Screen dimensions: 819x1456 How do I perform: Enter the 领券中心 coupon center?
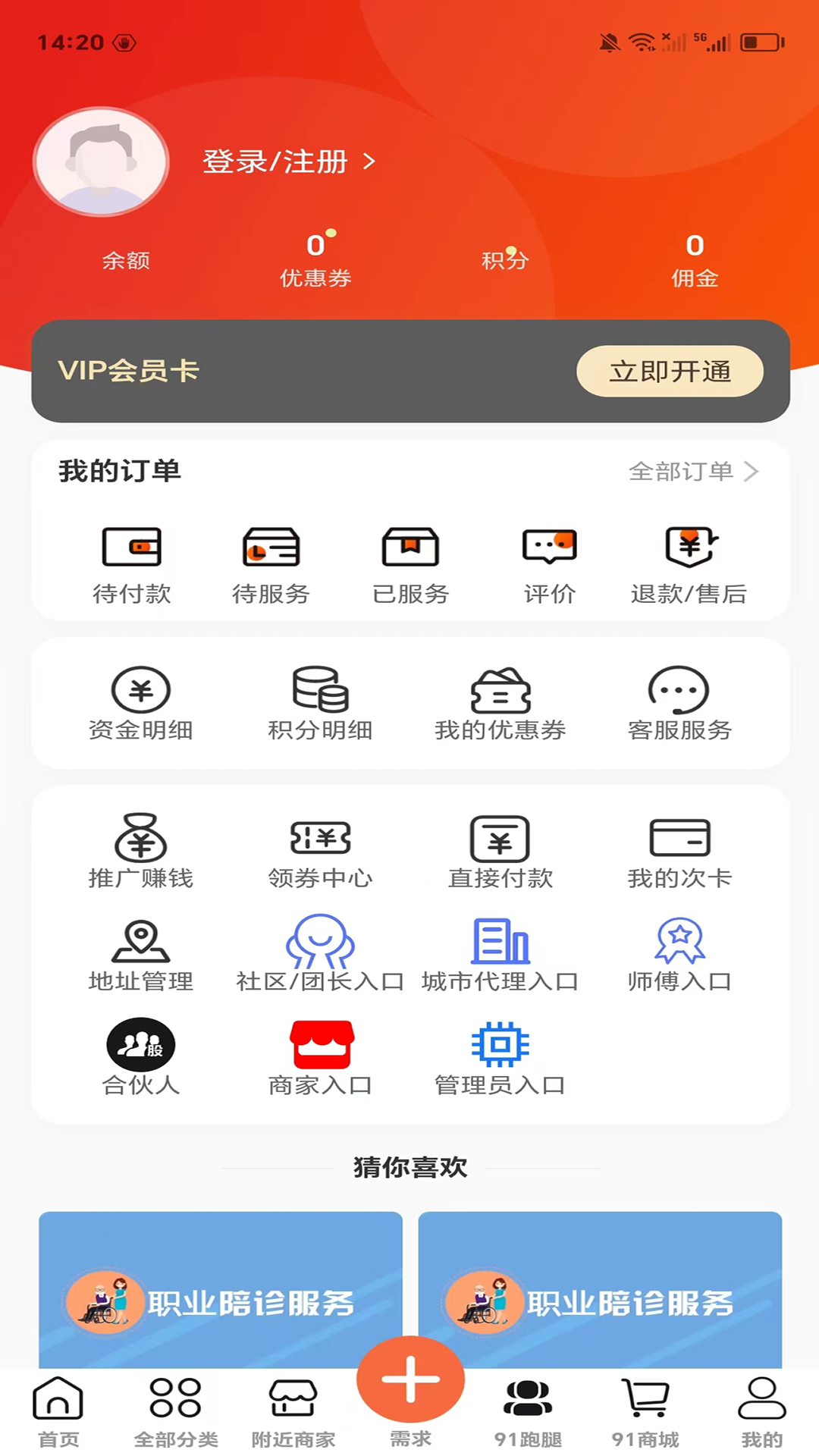321,850
